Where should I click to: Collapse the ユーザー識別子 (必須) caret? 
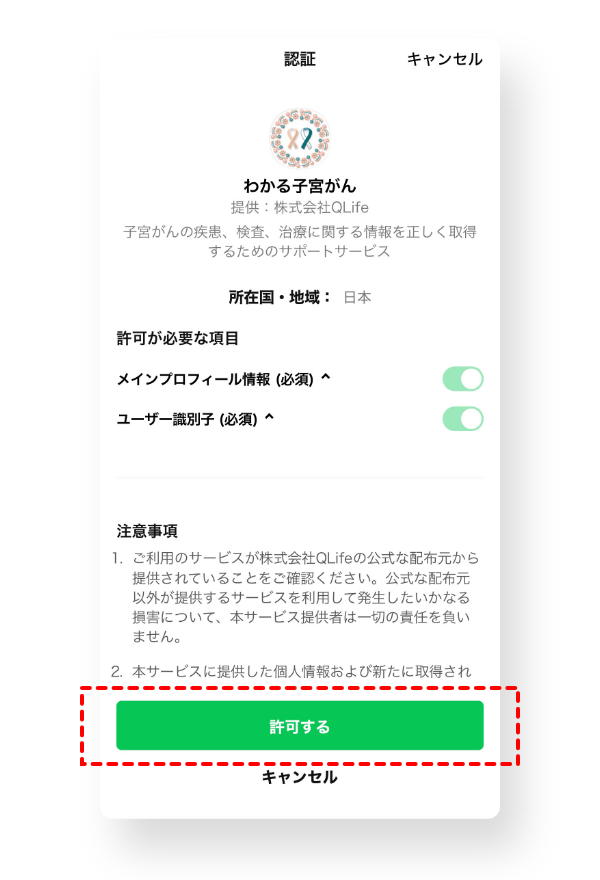click(x=269, y=419)
